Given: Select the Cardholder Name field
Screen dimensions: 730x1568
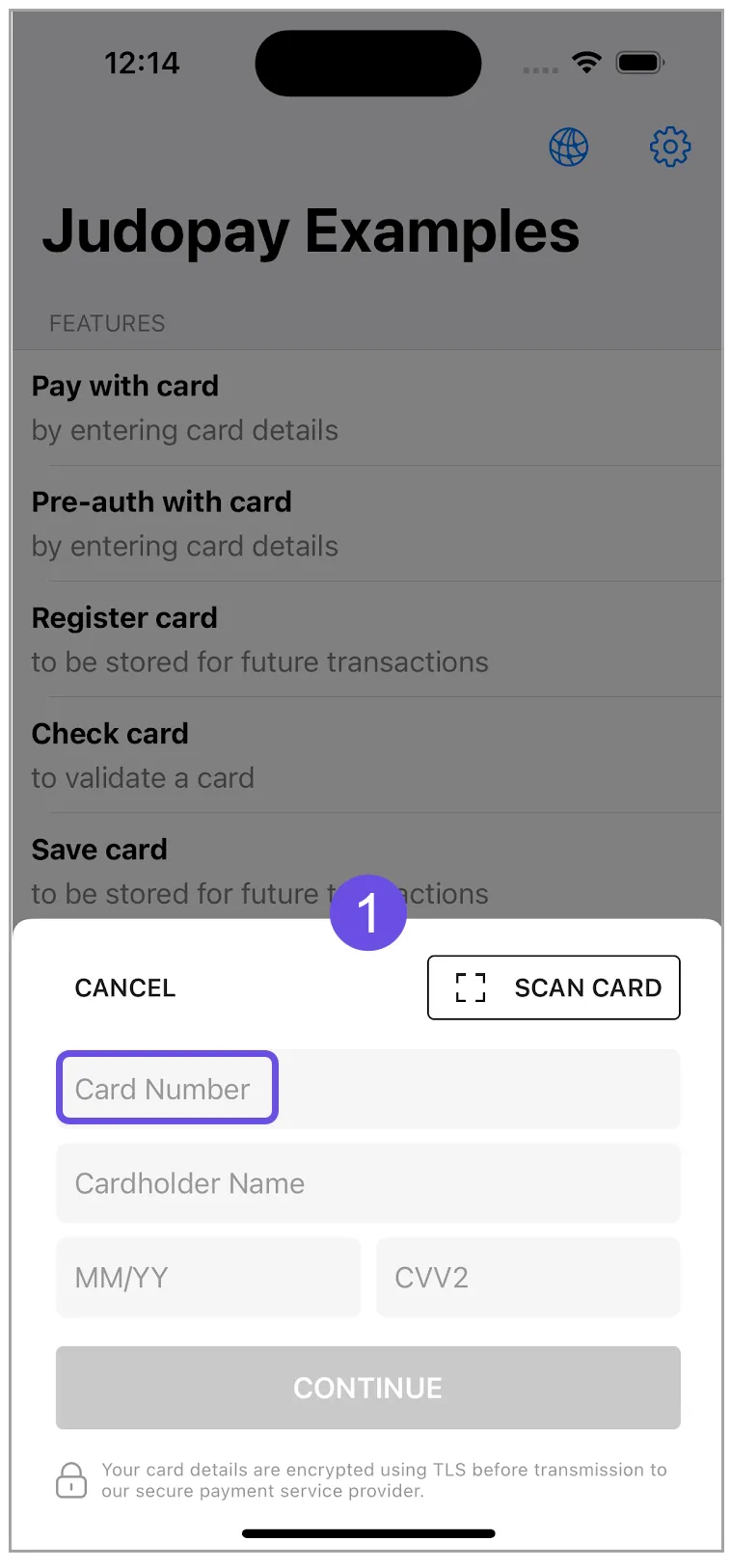Looking at the screenshot, I should coord(366,1183).
